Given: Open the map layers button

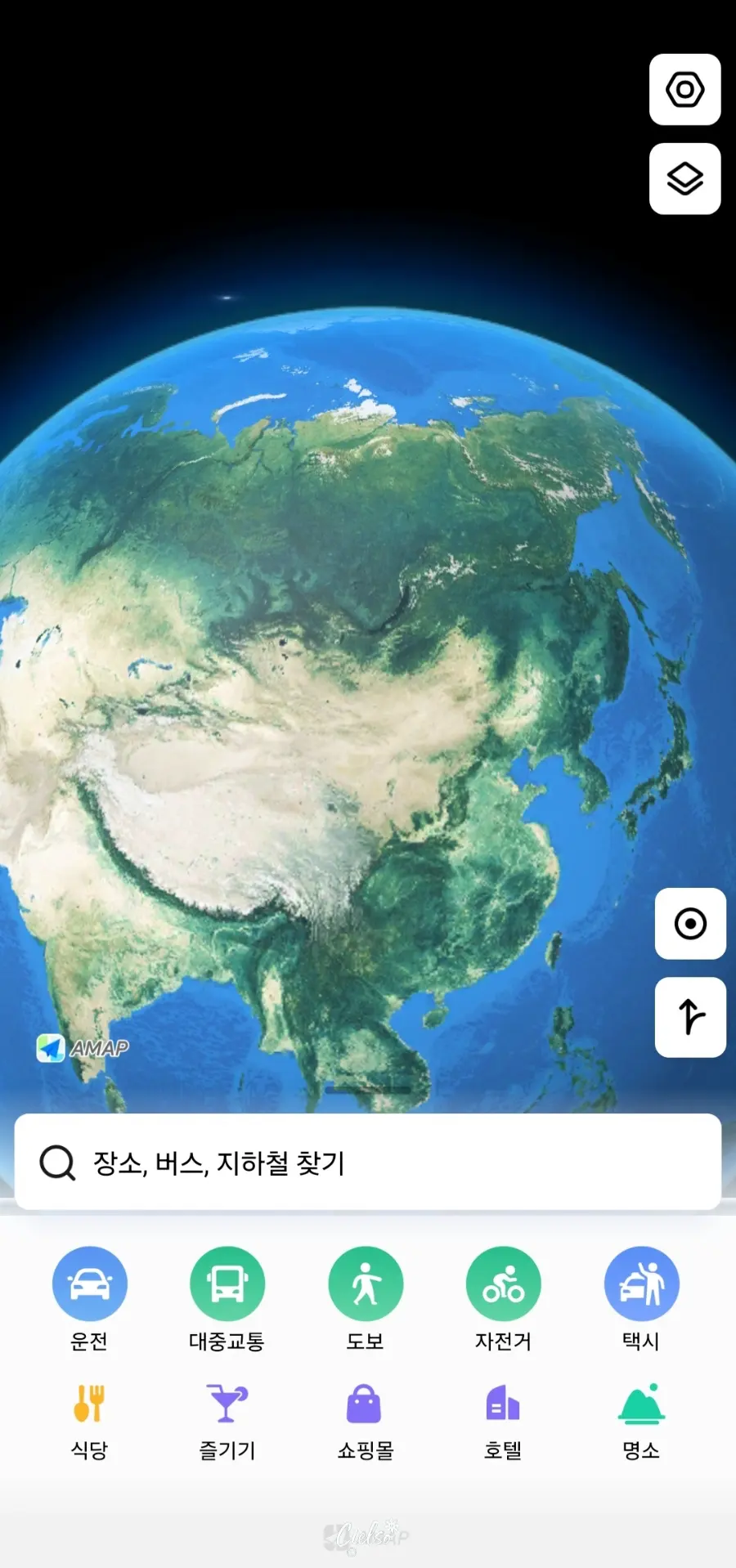Looking at the screenshot, I should [684, 179].
